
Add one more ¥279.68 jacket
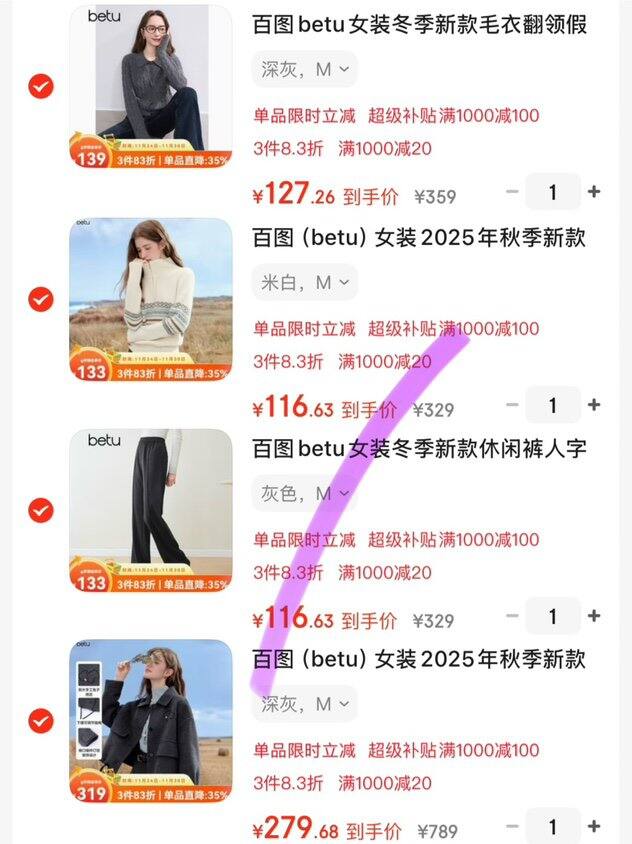pos(594,827)
